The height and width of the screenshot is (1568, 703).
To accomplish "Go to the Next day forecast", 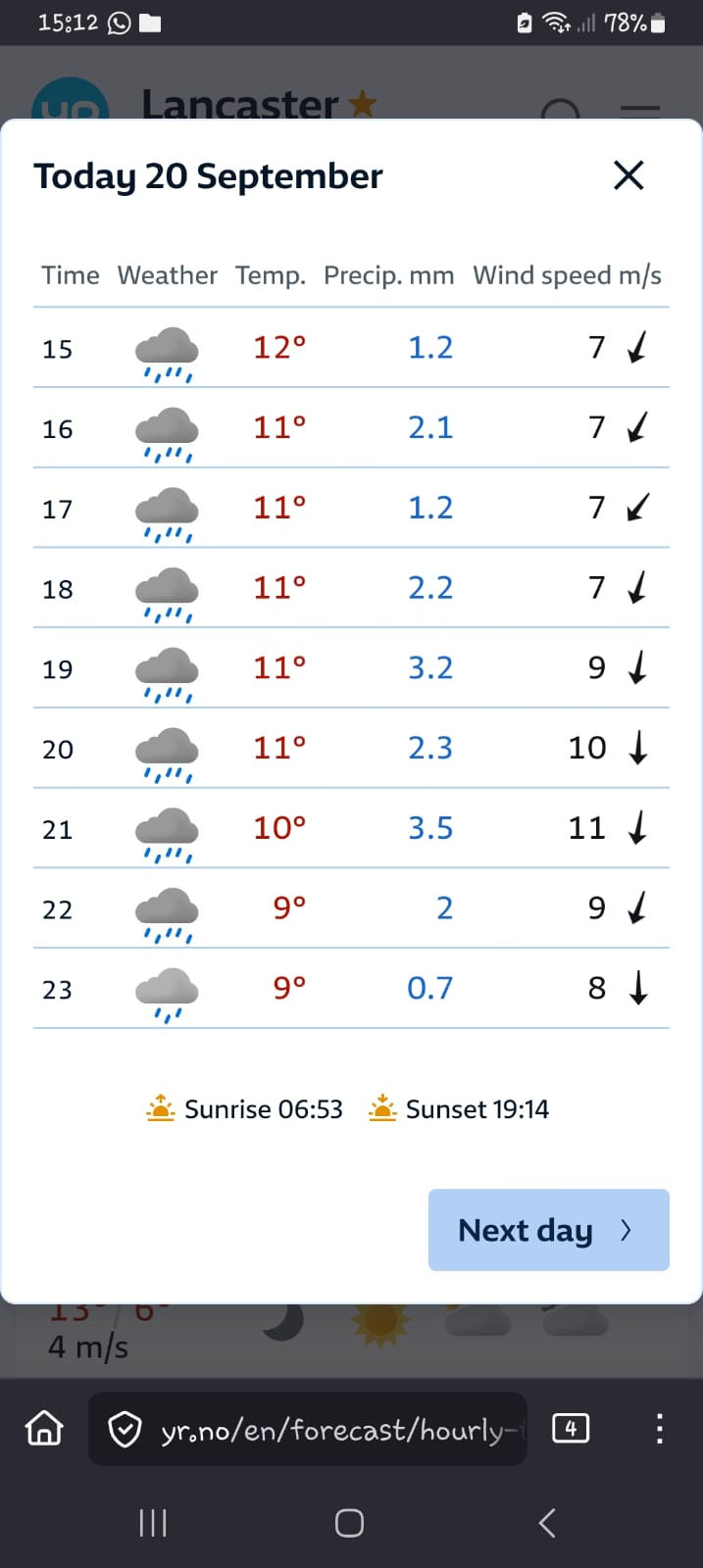I will 548,1230.
